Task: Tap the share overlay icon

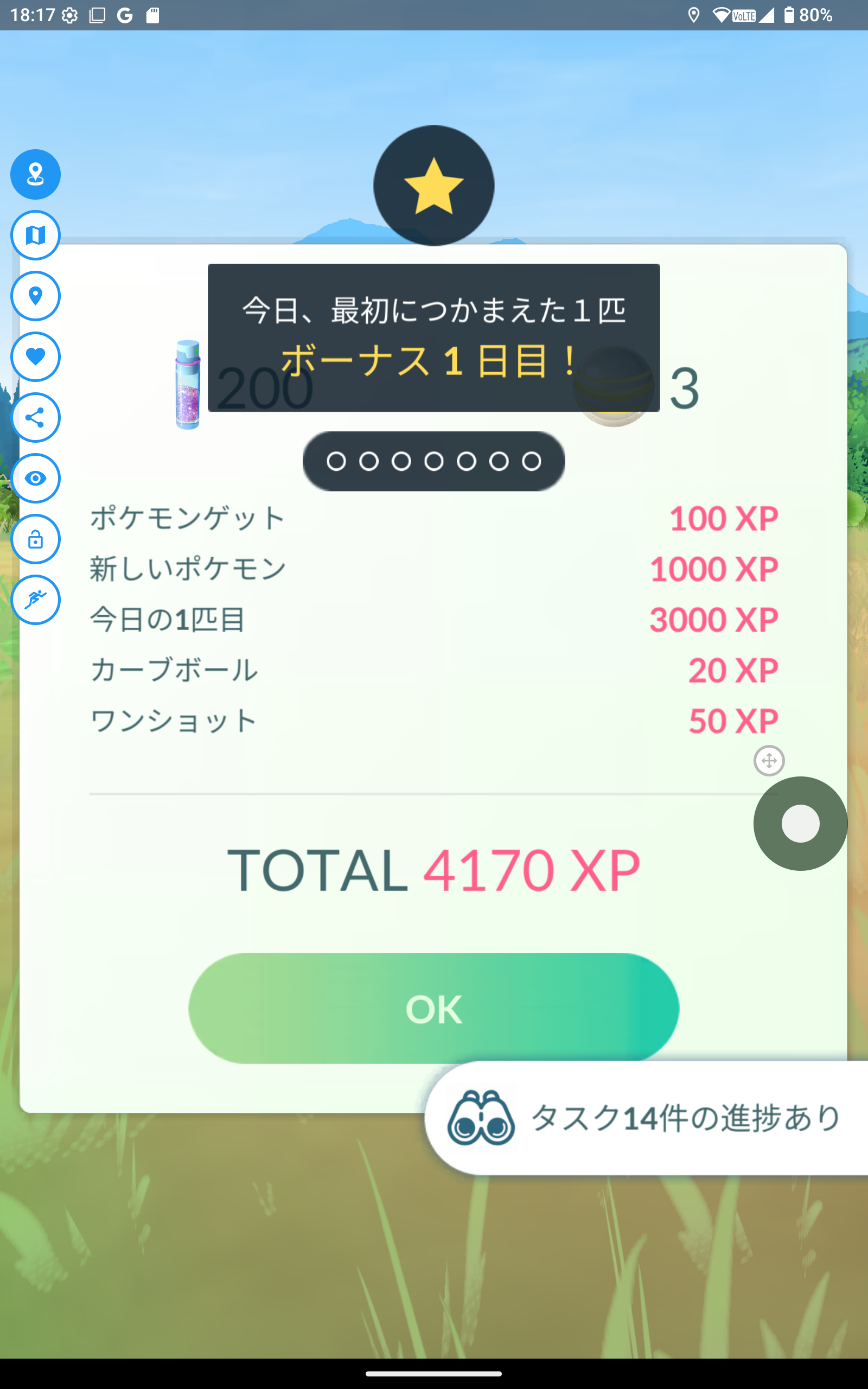Action: click(x=36, y=417)
